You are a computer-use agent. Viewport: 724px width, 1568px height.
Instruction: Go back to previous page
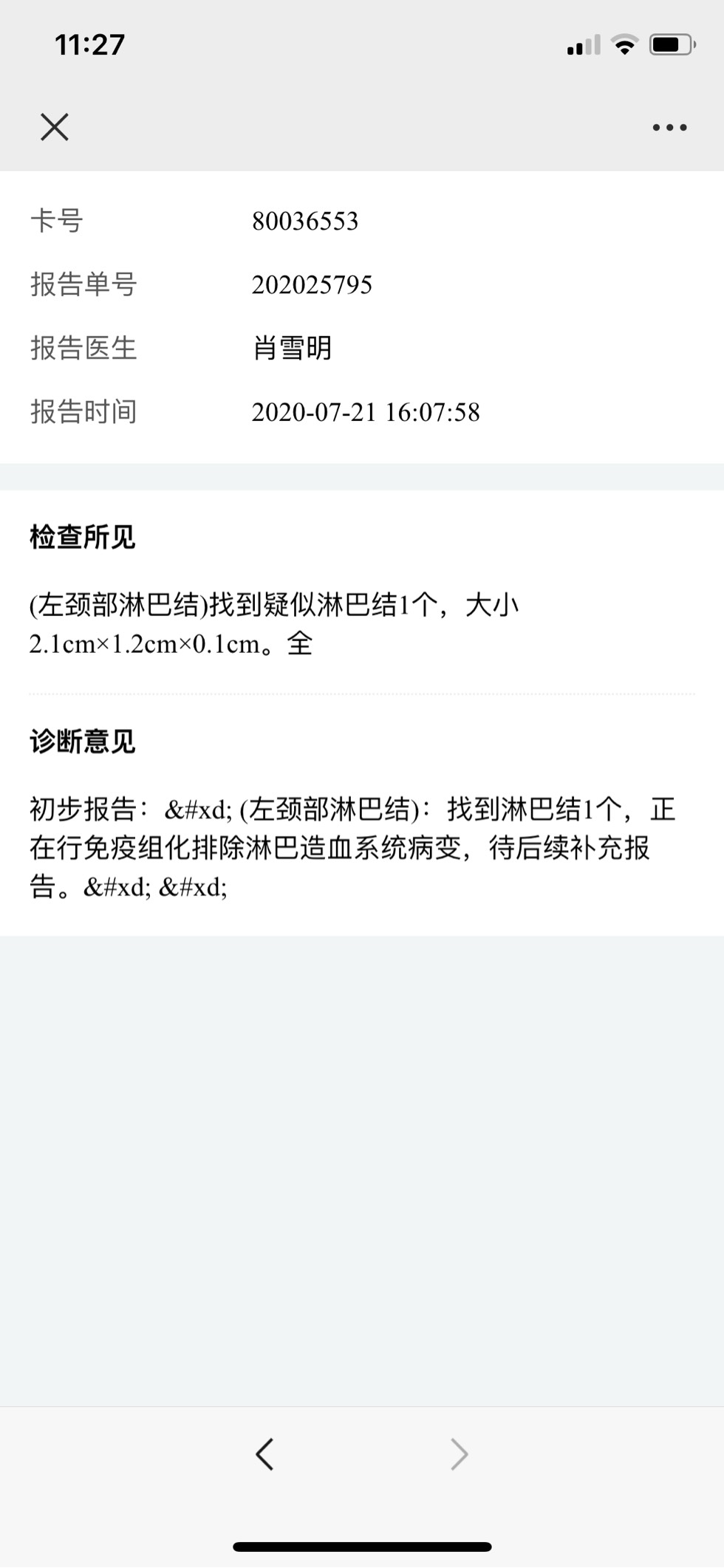point(264,1454)
